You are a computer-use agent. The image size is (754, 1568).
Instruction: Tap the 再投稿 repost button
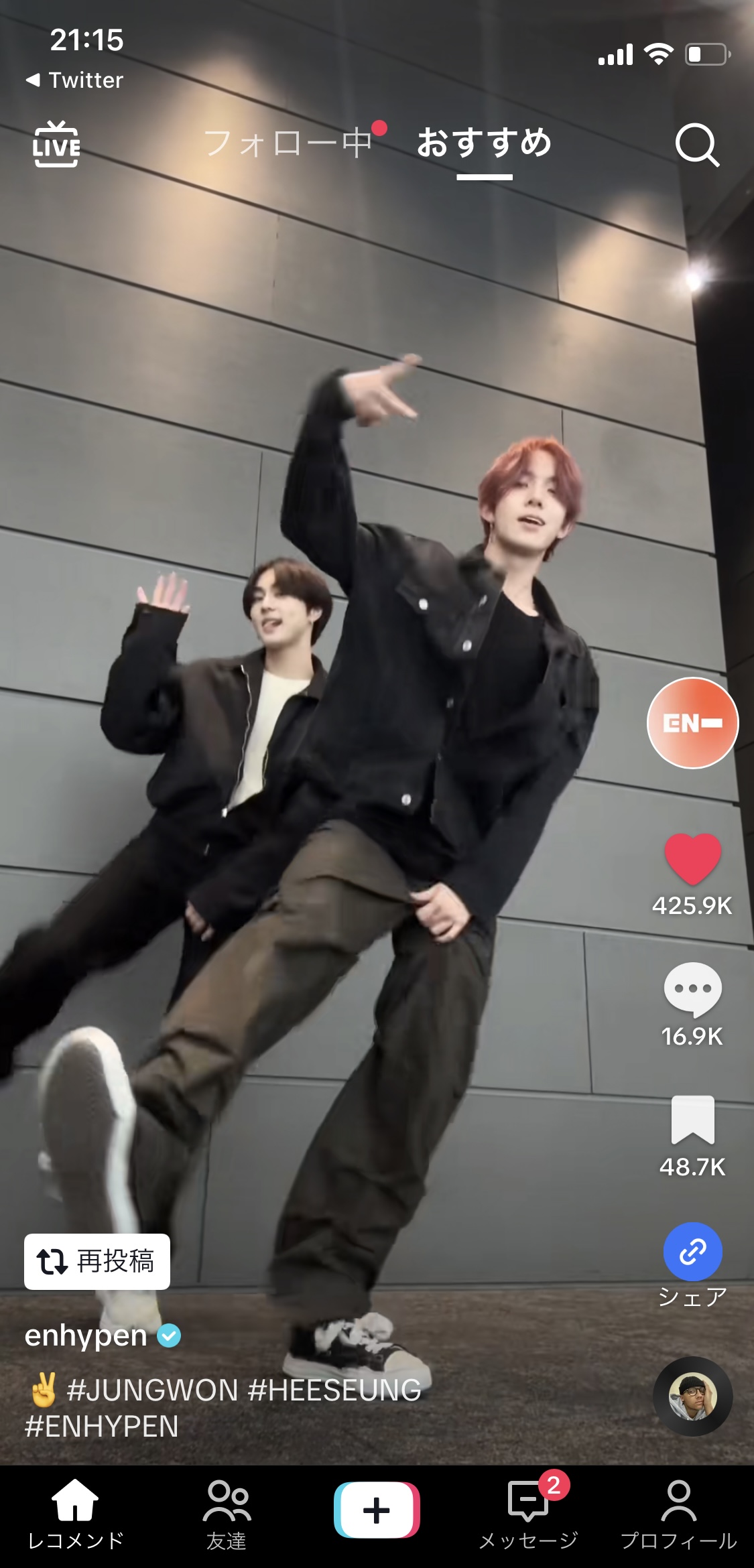[x=97, y=1261]
